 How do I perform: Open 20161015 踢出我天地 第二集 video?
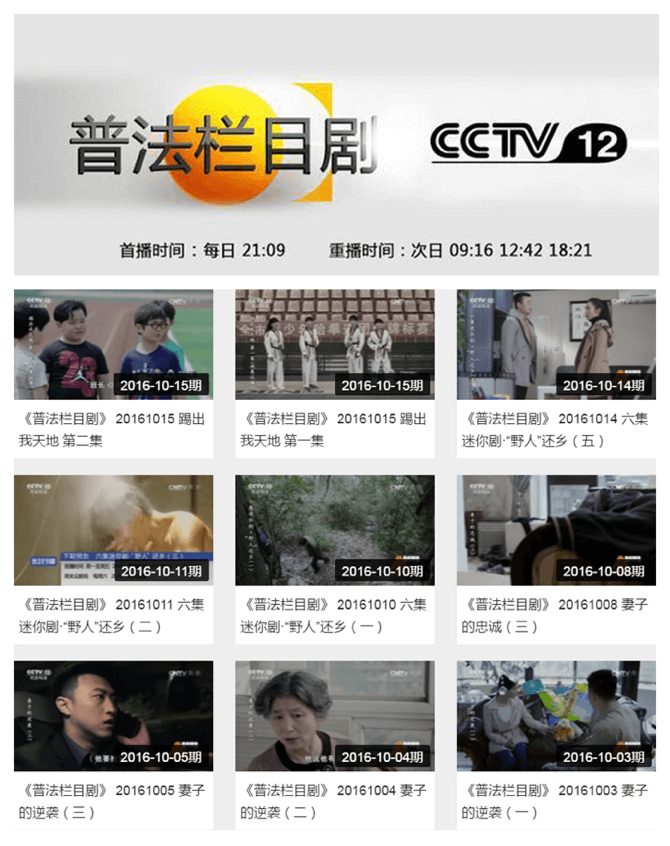[113, 345]
